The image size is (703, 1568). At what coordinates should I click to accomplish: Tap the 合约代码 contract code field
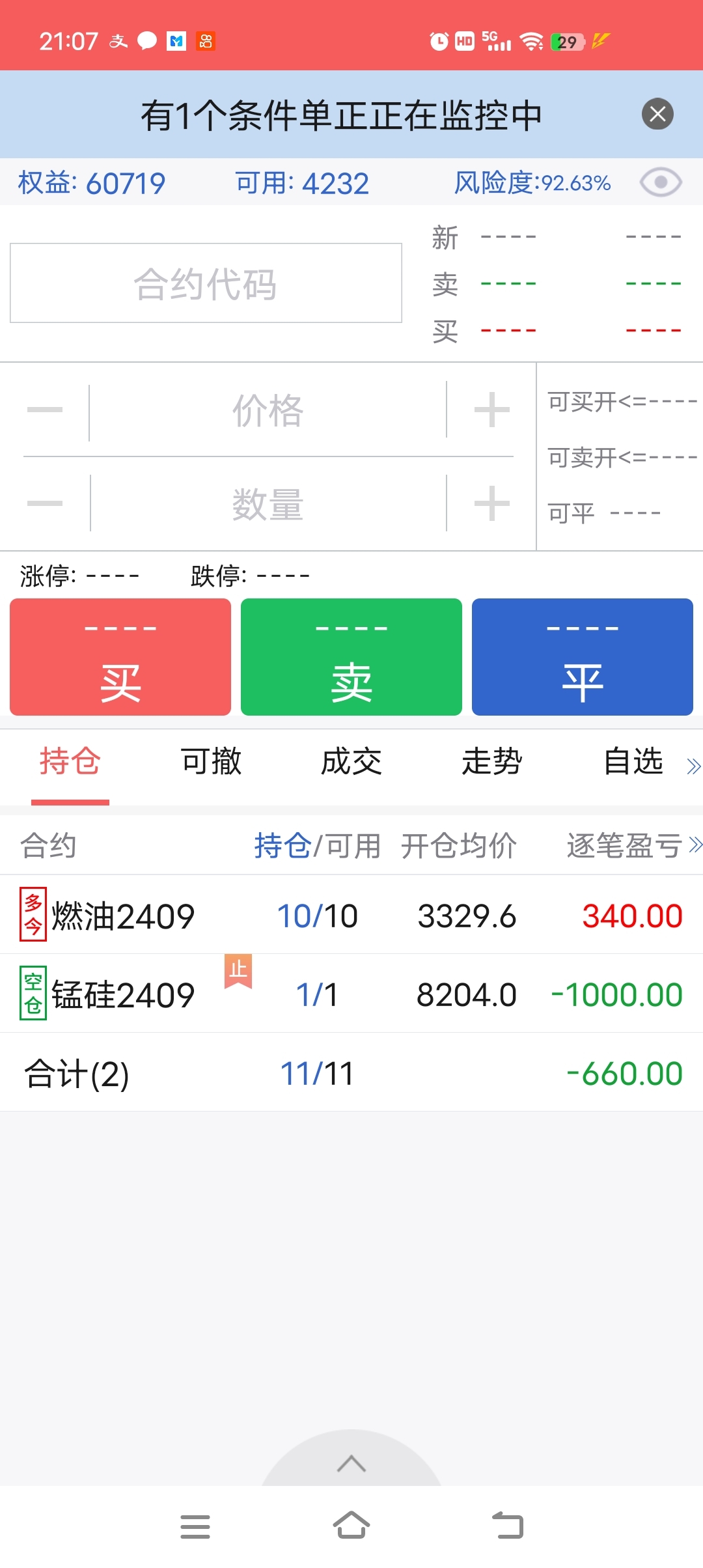point(206,283)
